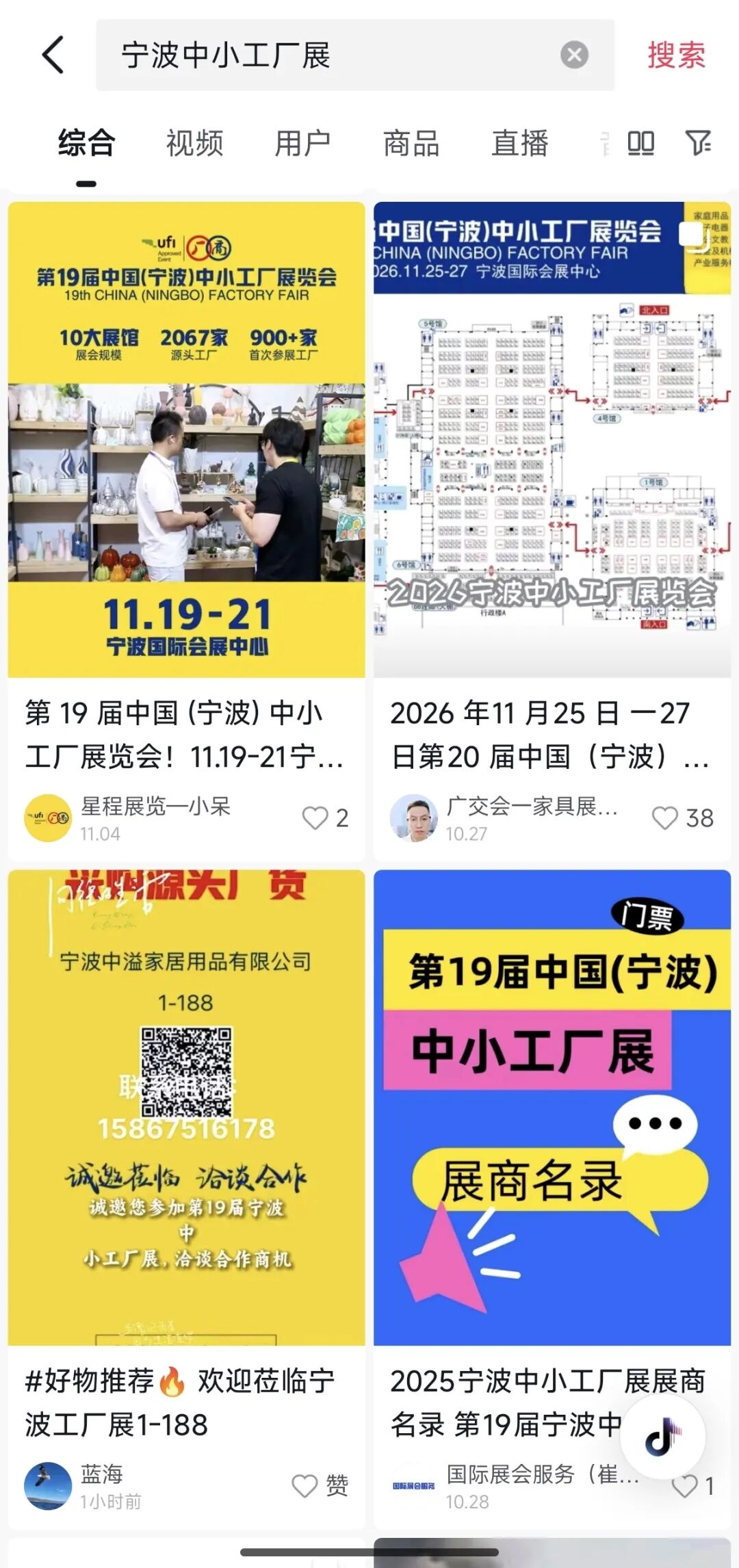Toggle the single-column layout view icon
Screen dimensions: 739x1568
[x=640, y=144]
